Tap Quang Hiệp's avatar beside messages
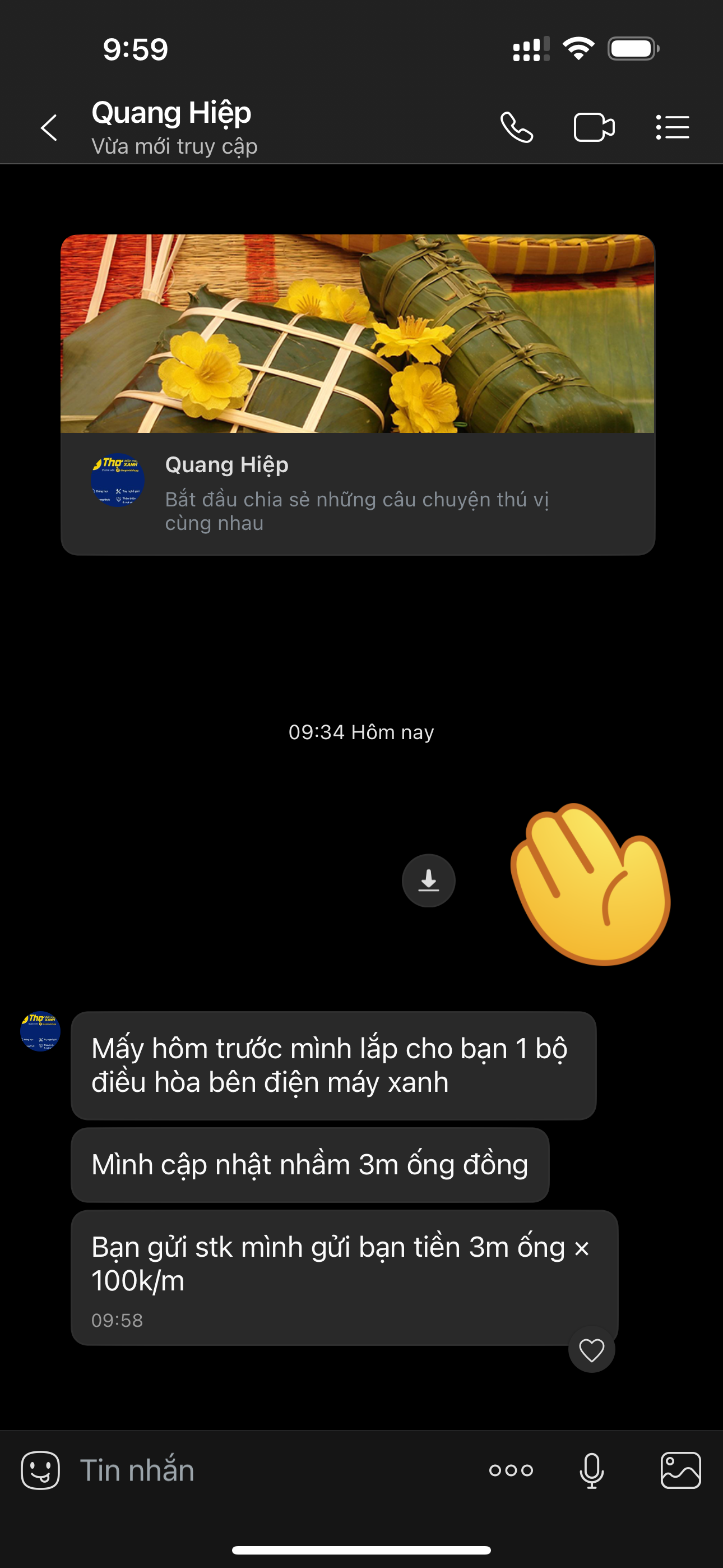This screenshot has width=723, height=1568. 40,1031
